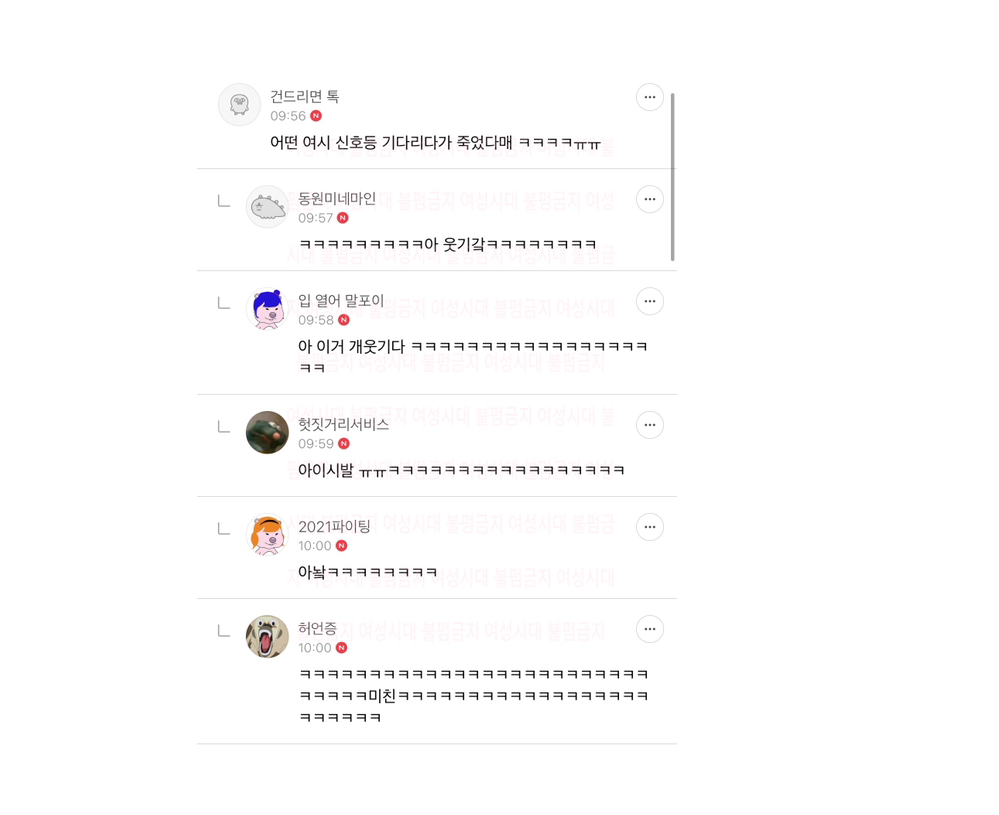Open more options on 동원미네마인's reply
Screen dimensions: 999x815
(649, 199)
